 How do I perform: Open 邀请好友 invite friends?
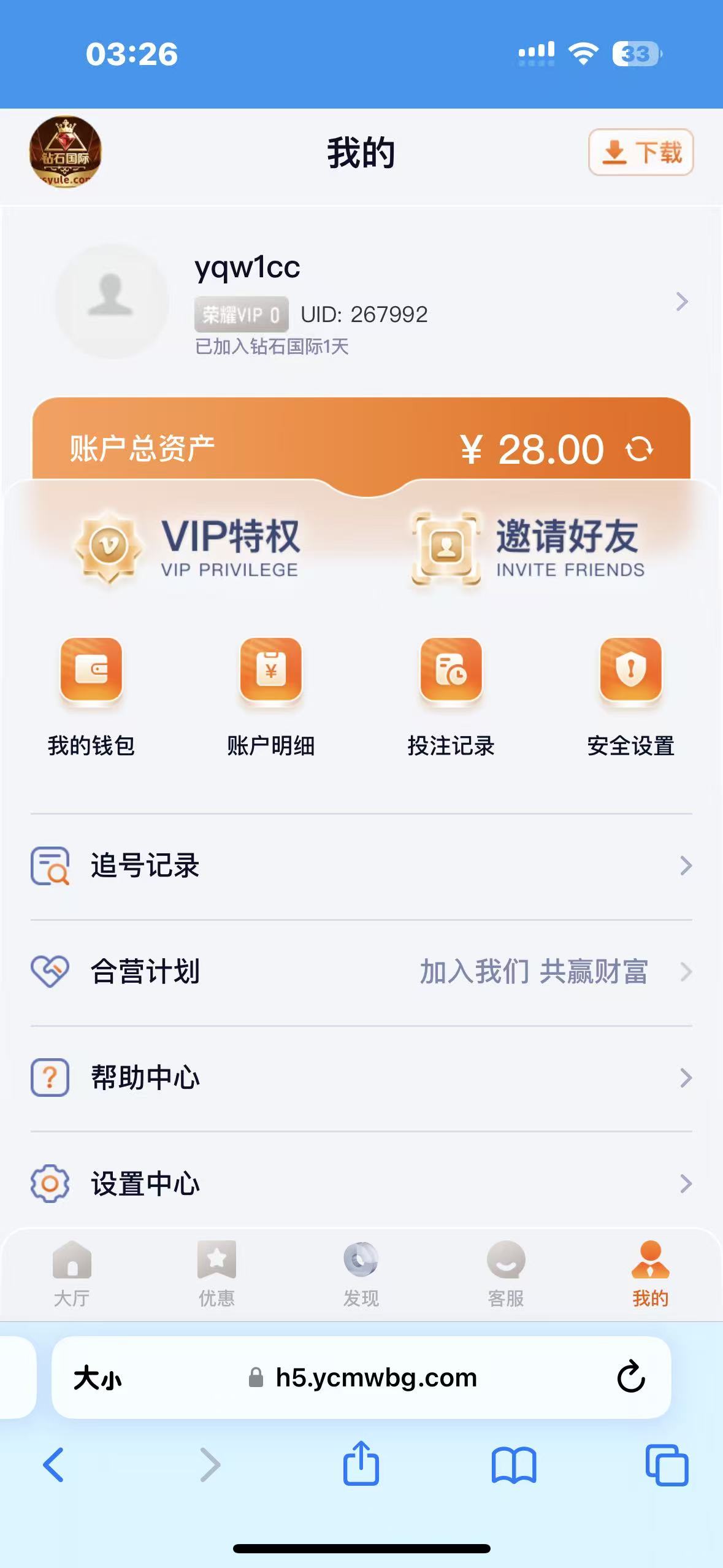527,547
